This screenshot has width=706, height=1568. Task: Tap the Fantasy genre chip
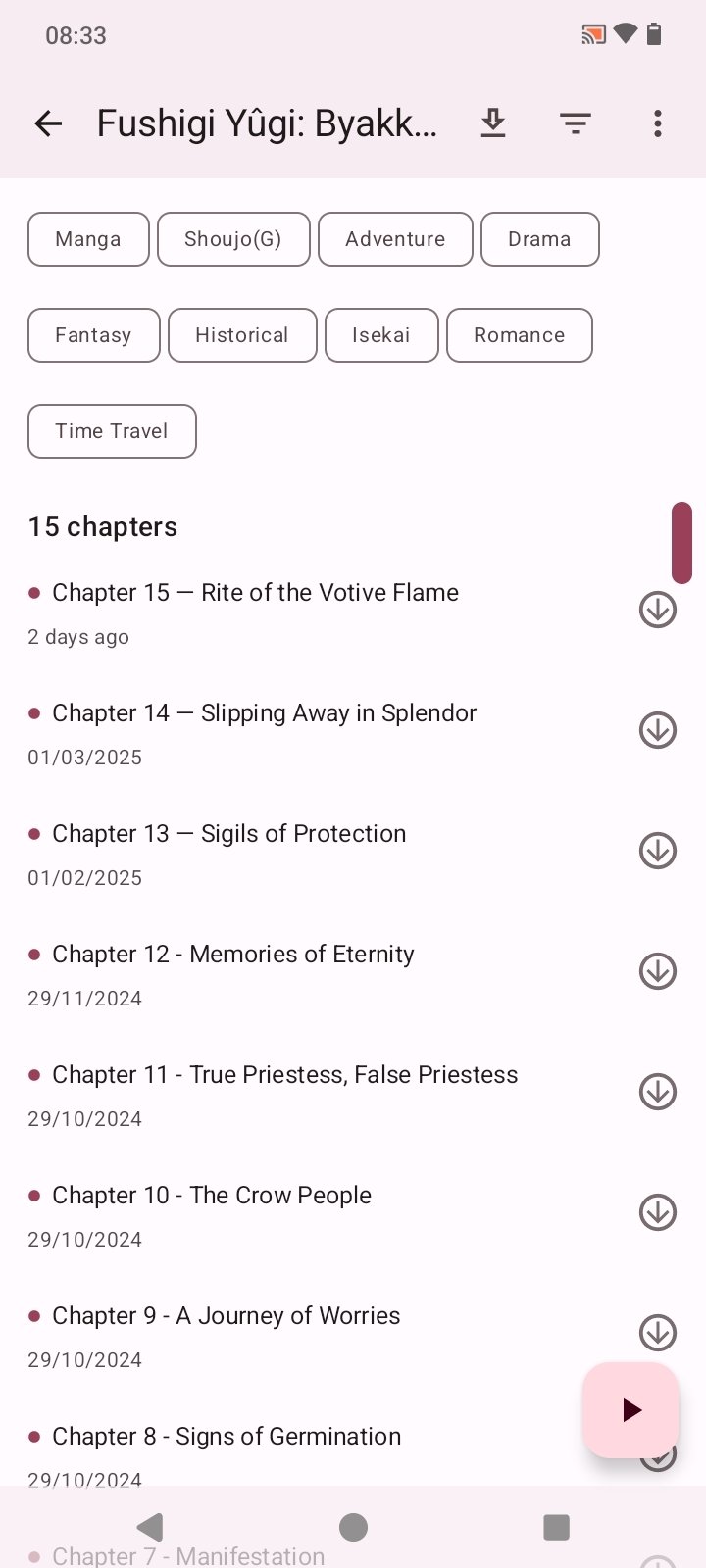pos(93,335)
